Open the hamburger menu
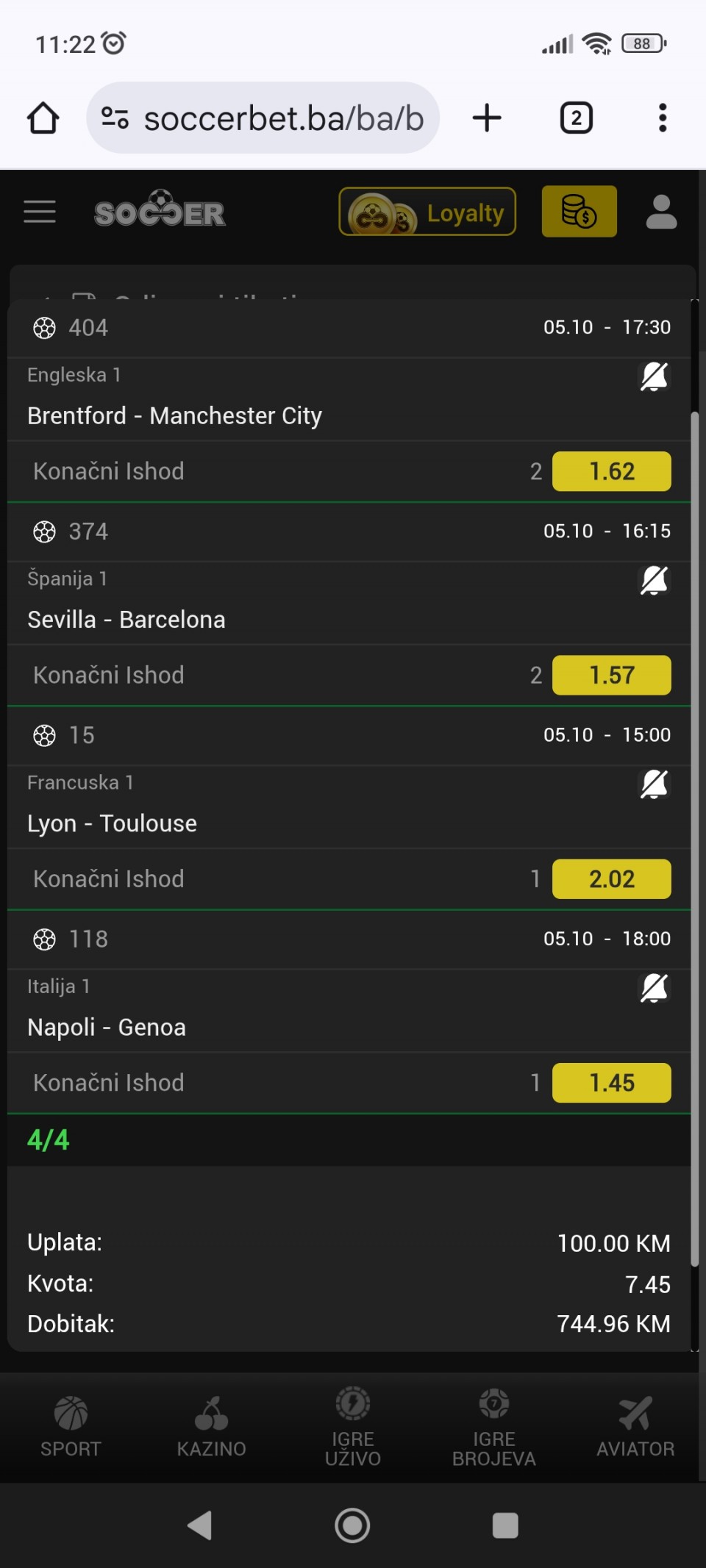706x1568 pixels. (x=40, y=212)
